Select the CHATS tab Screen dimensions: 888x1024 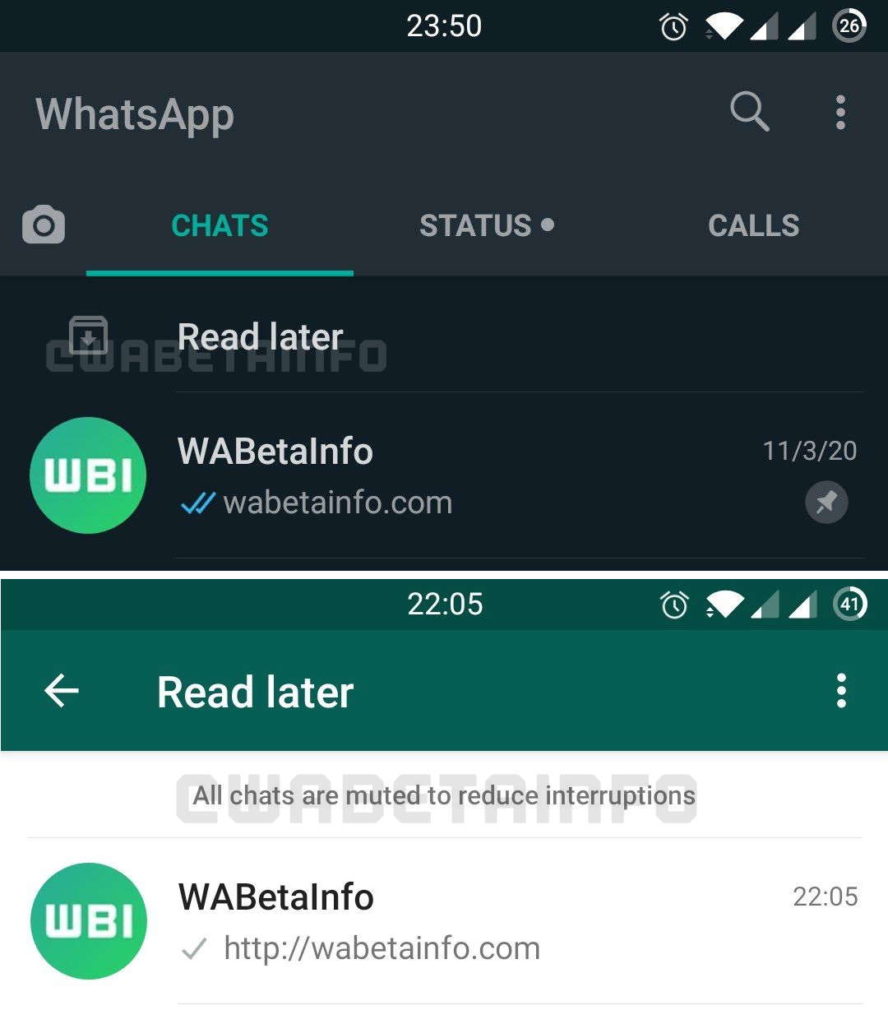(220, 226)
